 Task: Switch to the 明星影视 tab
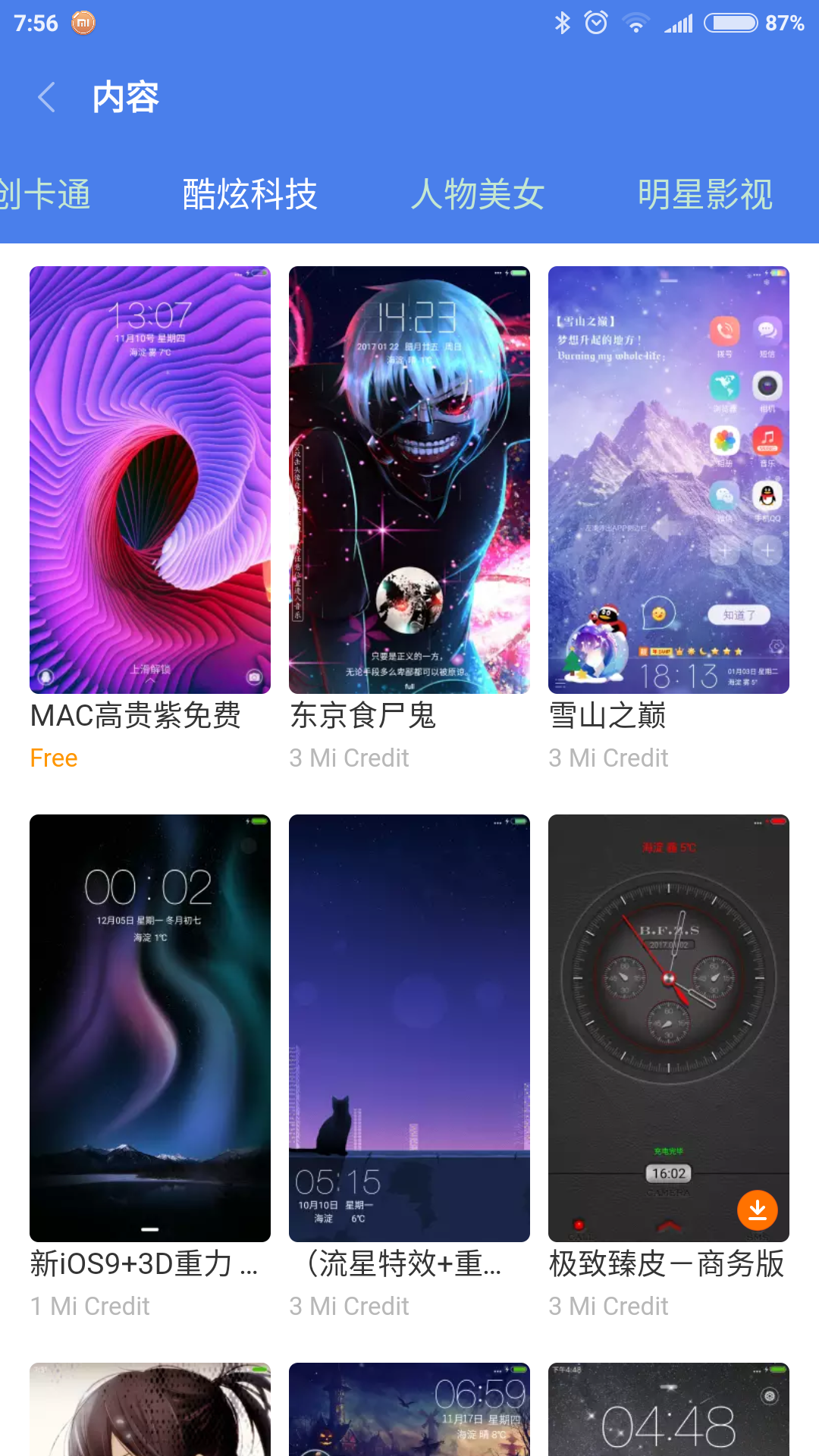[704, 194]
